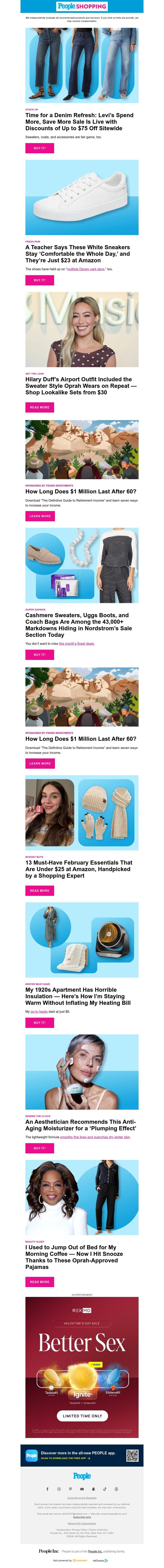Tap Buy It under Nordstrom's Sale Section story
164x1568 pixels.
(x=40, y=654)
